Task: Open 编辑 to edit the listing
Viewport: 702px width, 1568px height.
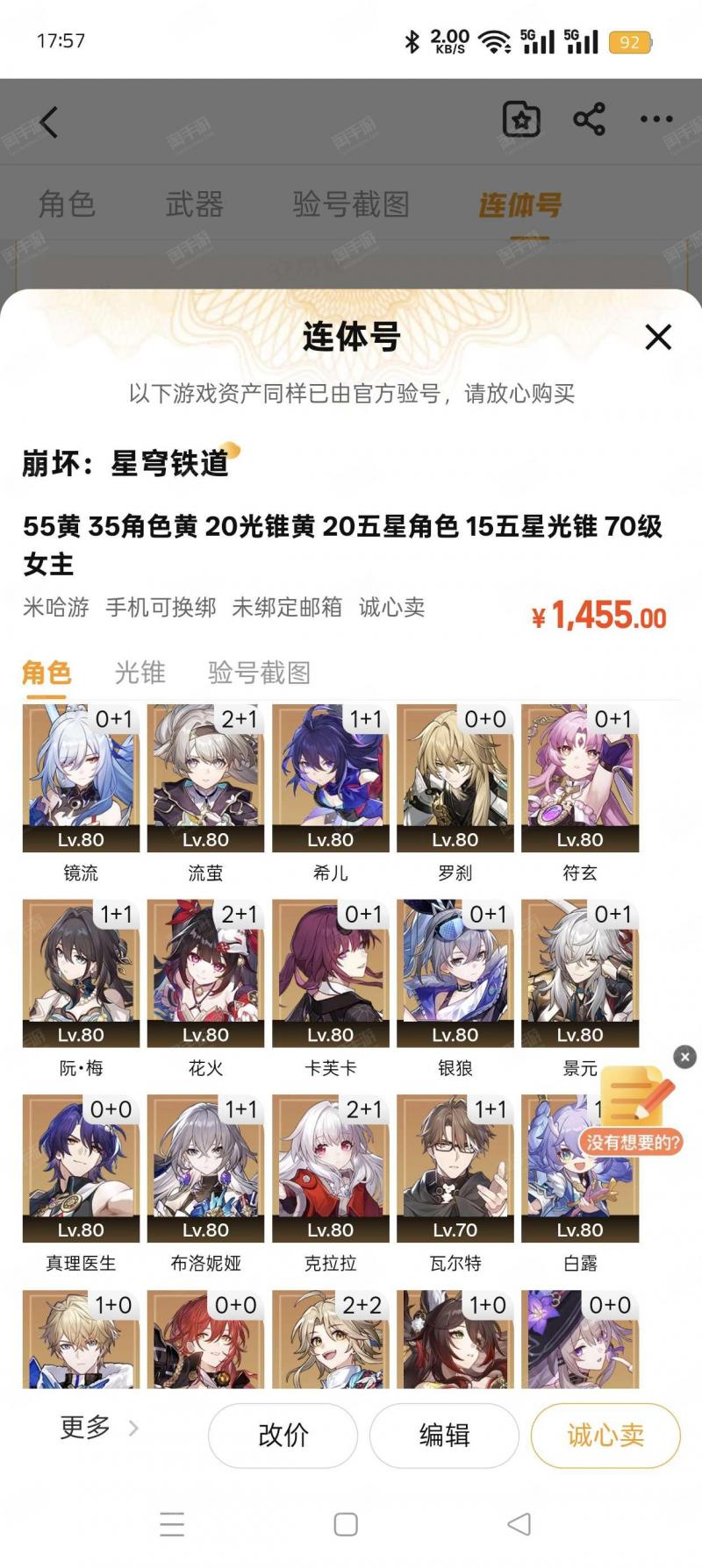Action: click(x=444, y=1435)
